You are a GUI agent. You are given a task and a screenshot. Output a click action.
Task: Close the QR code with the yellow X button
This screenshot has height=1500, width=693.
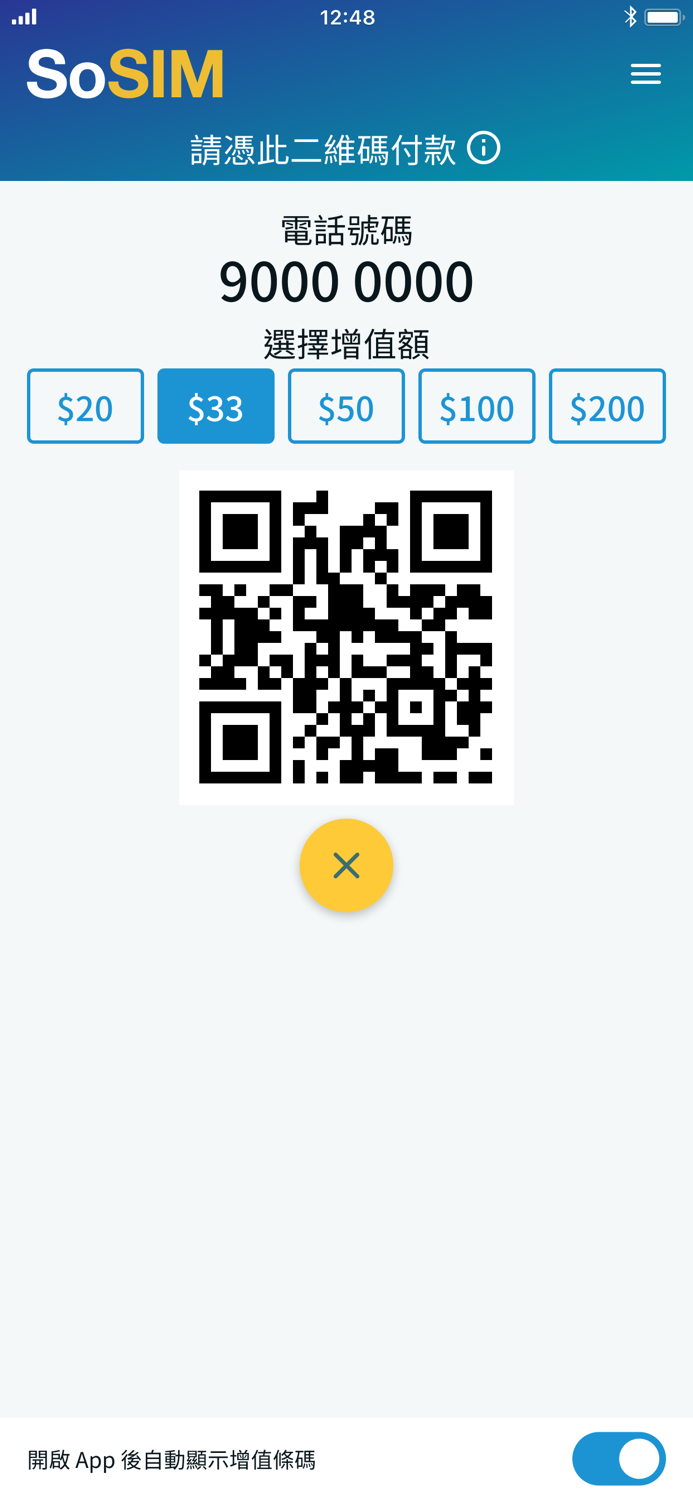(x=346, y=865)
